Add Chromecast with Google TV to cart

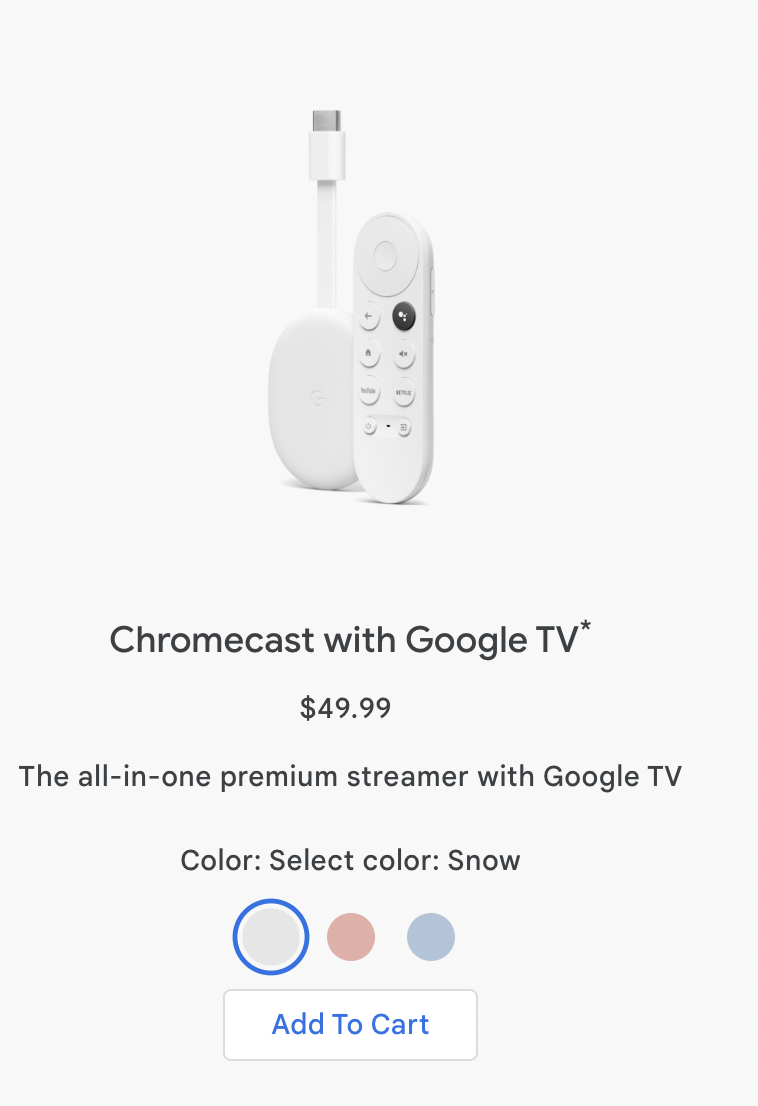[350, 1024]
